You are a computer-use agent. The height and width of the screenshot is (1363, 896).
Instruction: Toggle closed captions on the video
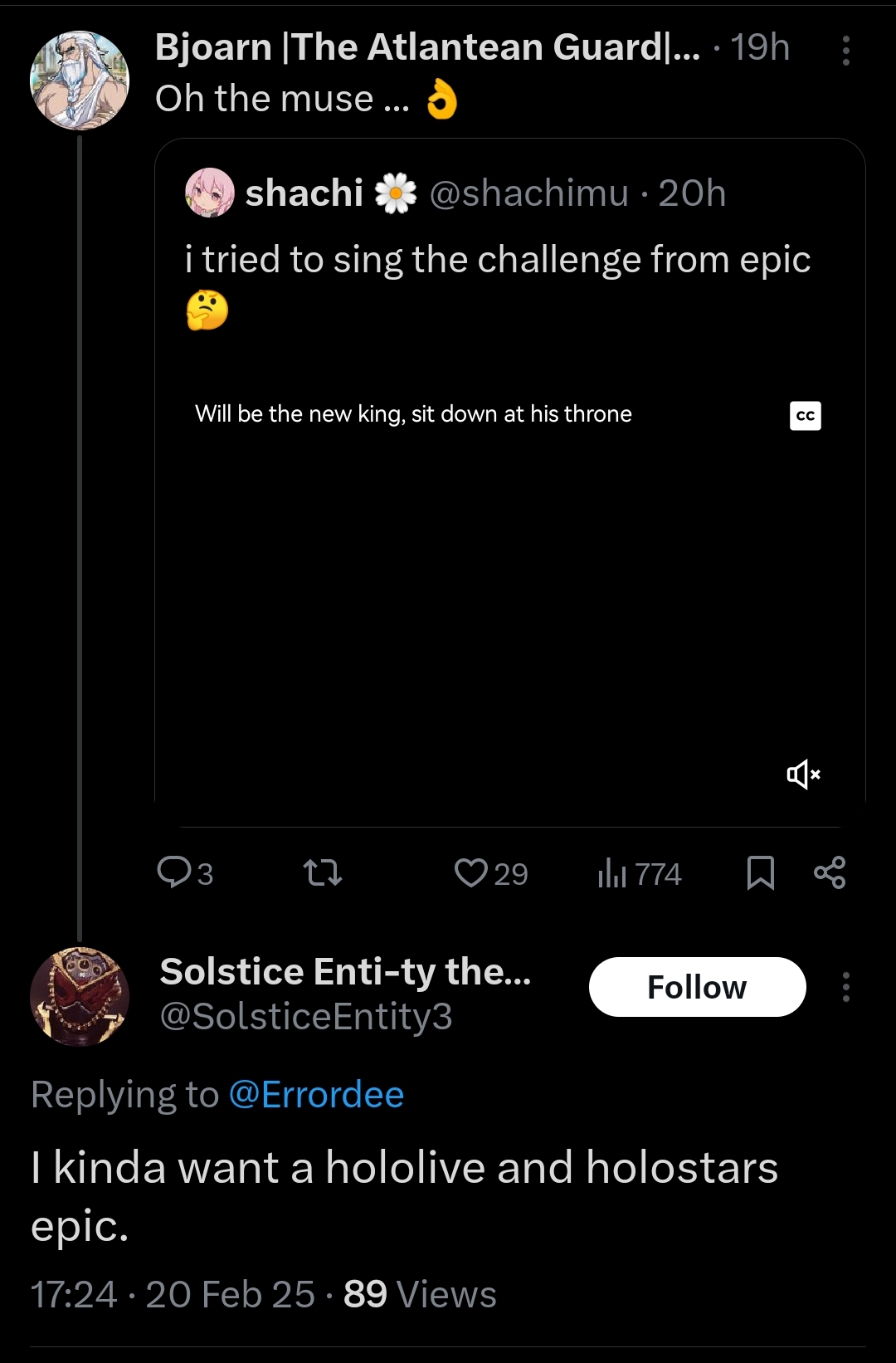pos(805,415)
